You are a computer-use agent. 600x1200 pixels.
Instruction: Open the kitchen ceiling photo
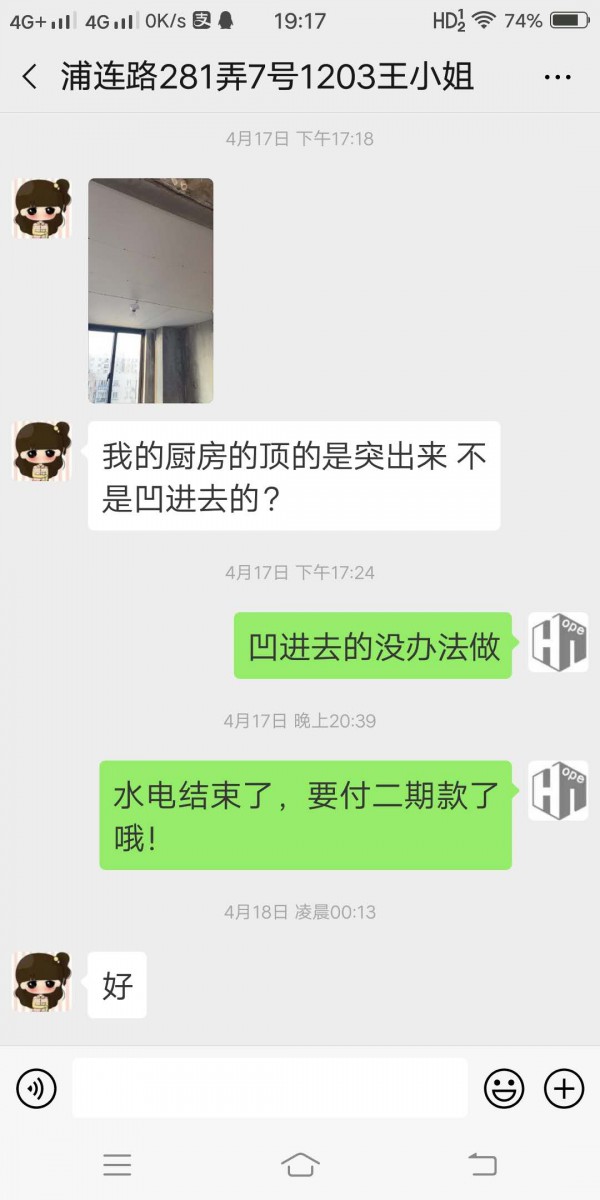click(x=151, y=291)
